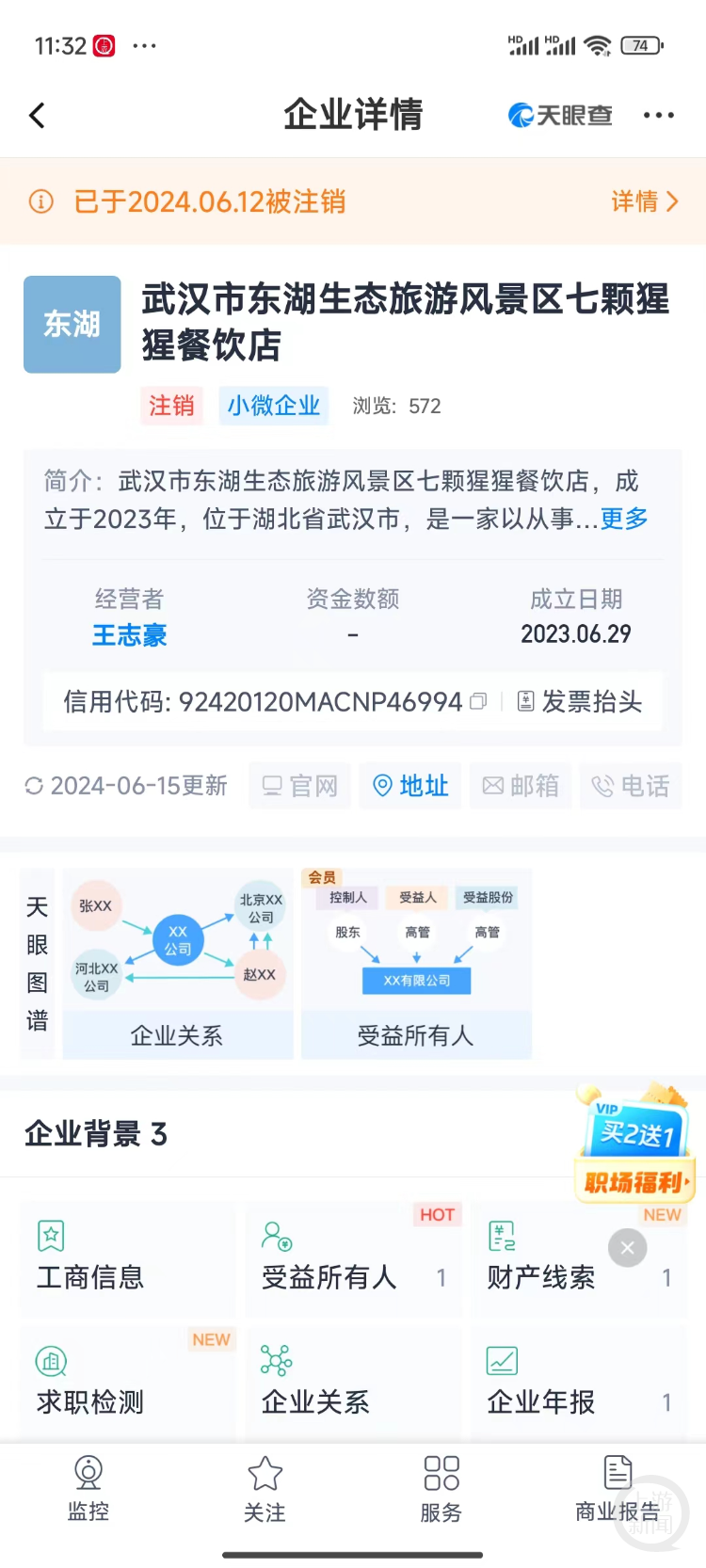Image resolution: width=706 pixels, height=1568 pixels.
Task: Tap 监控 in the bottom bar
Action: 88,1489
